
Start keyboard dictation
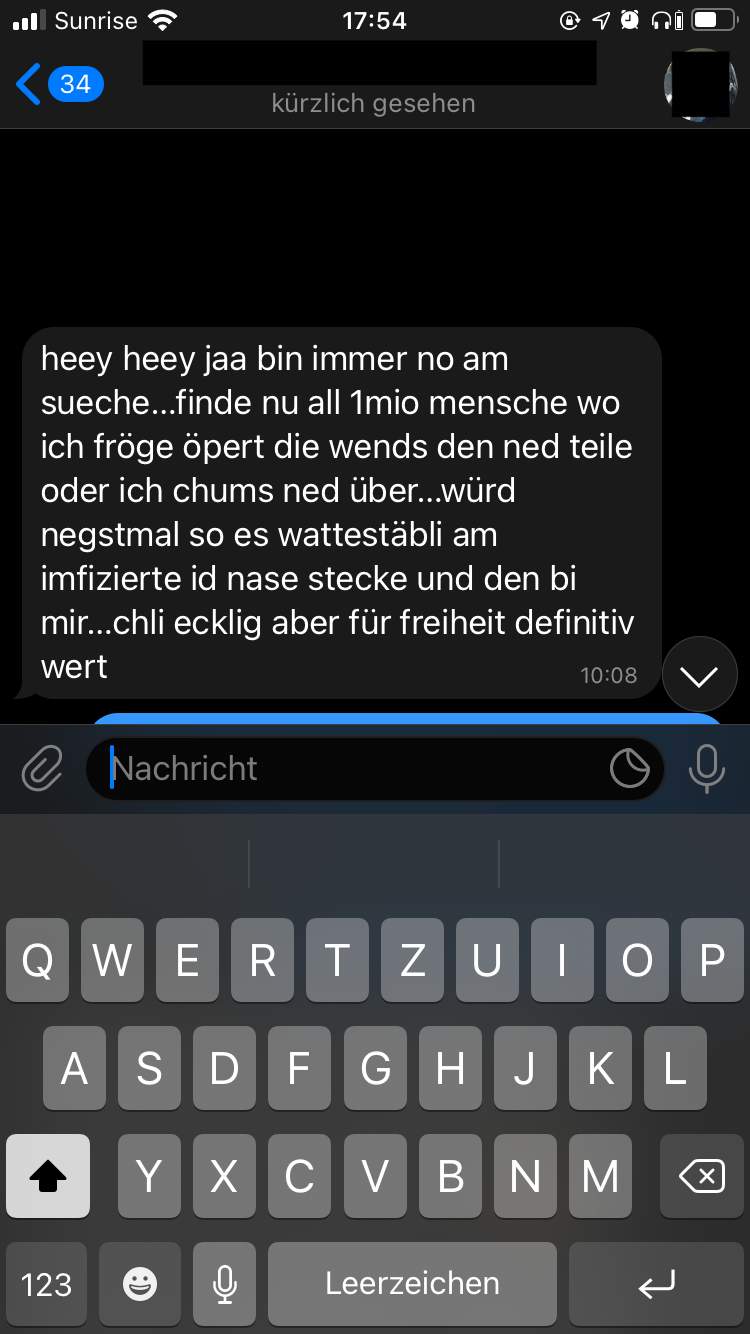point(225,1284)
